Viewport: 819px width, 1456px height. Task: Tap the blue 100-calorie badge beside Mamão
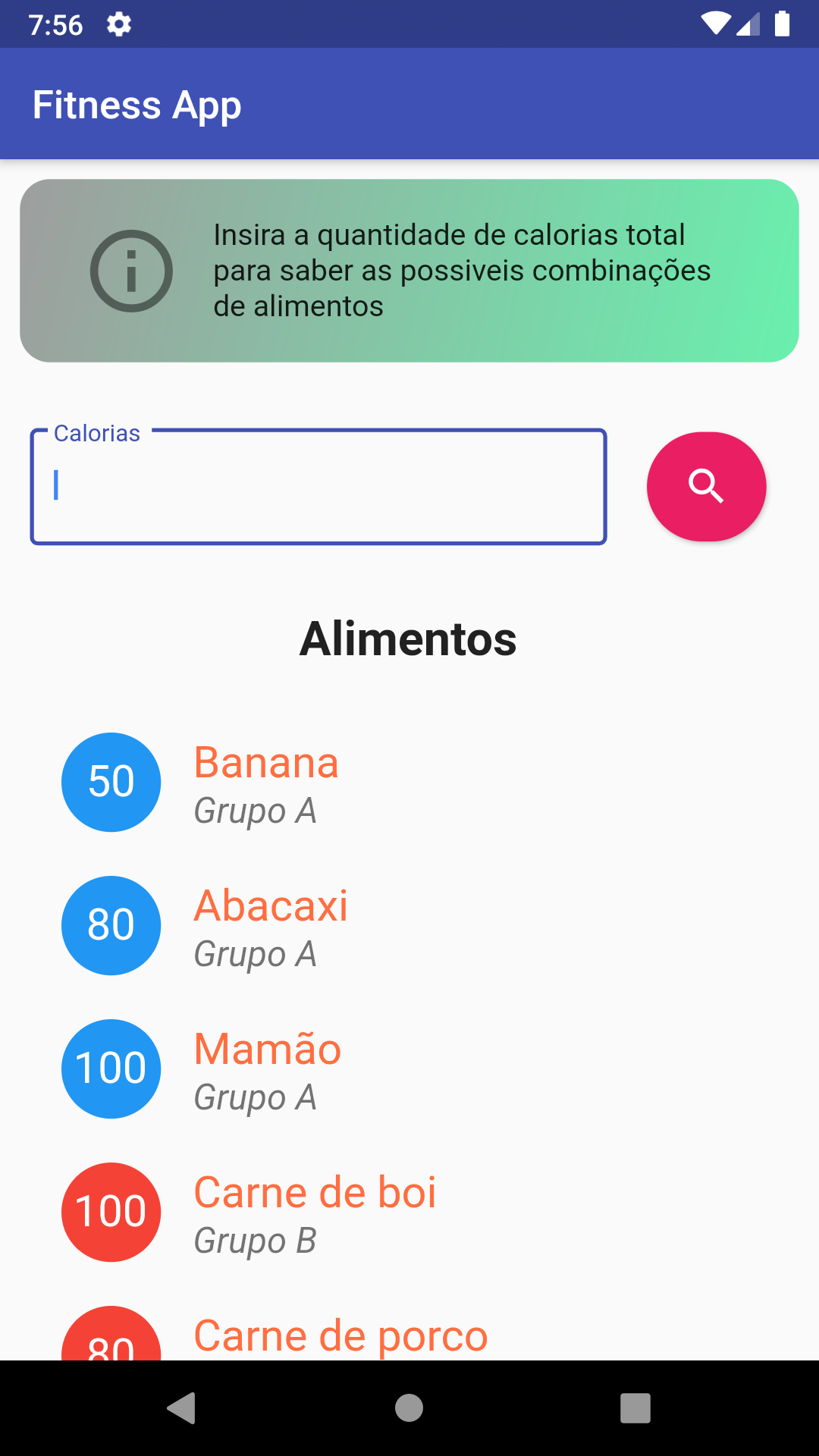click(111, 1068)
